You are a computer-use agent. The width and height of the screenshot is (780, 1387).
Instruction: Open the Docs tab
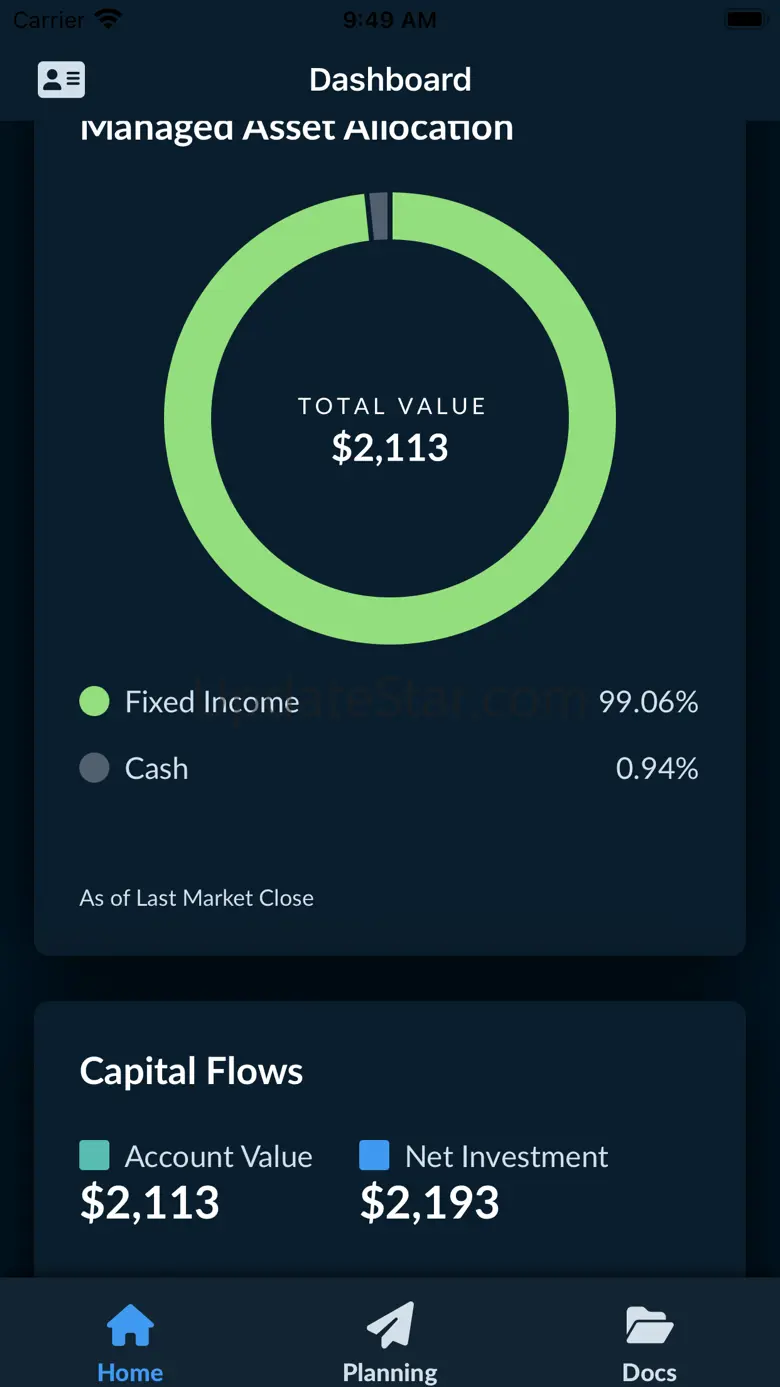[649, 1340]
